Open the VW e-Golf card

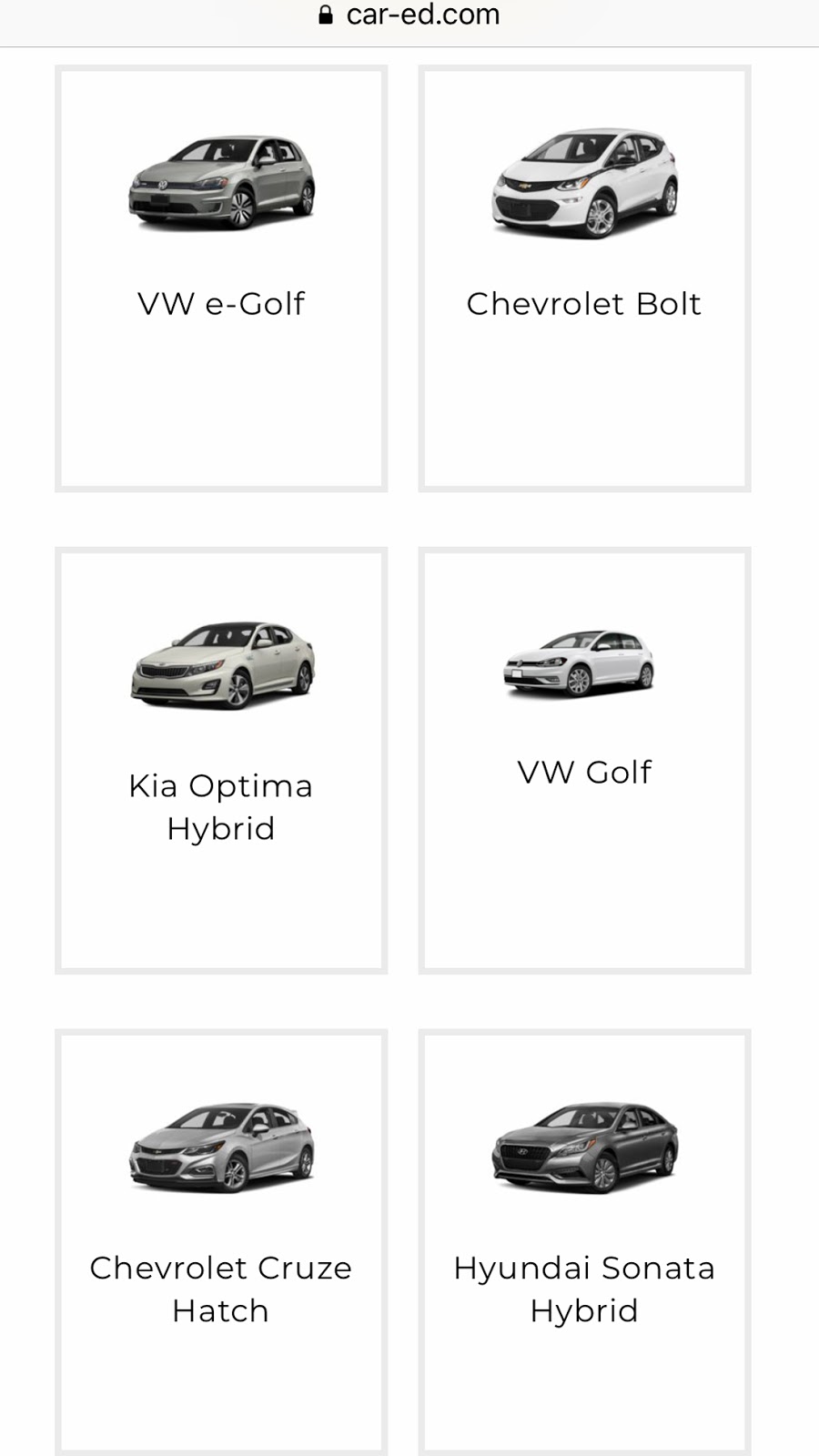pos(221,278)
